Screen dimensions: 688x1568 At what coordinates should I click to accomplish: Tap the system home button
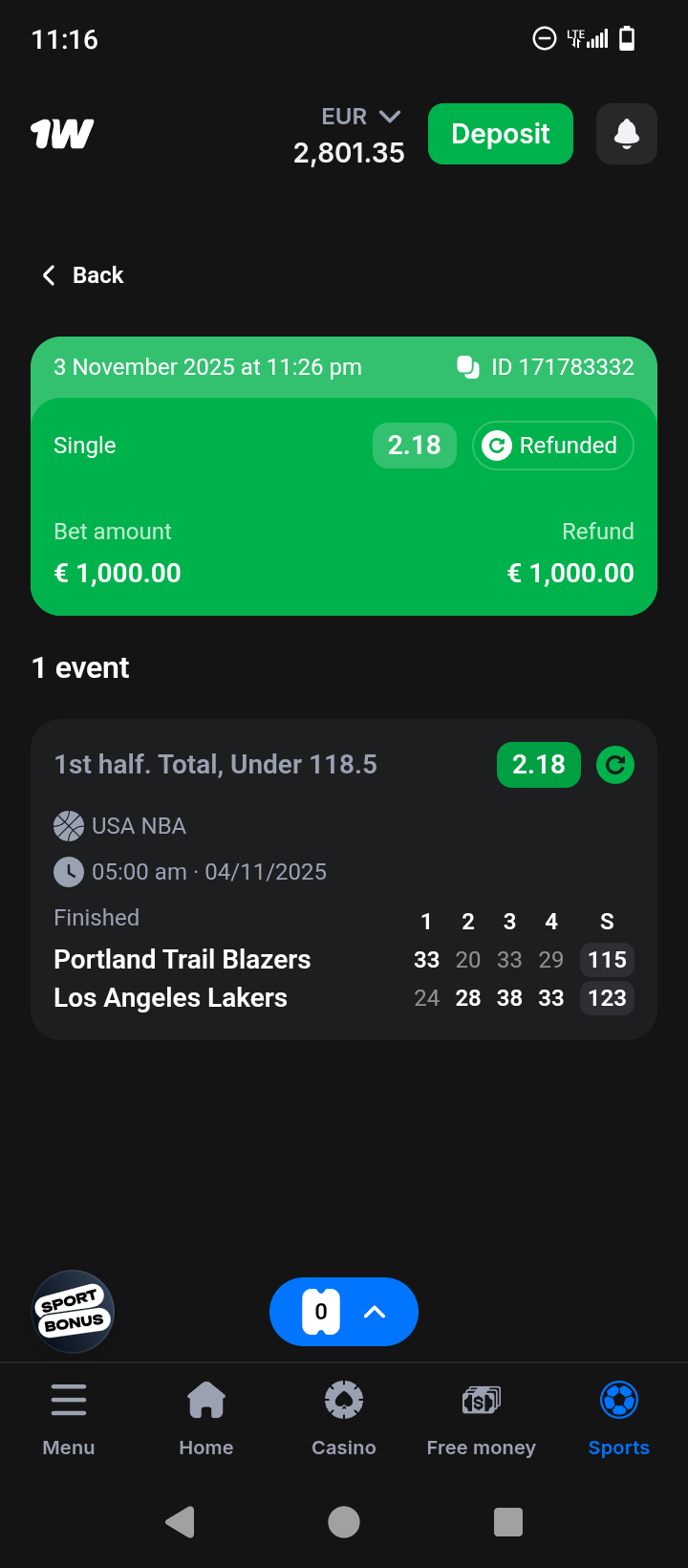point(344,1521)
